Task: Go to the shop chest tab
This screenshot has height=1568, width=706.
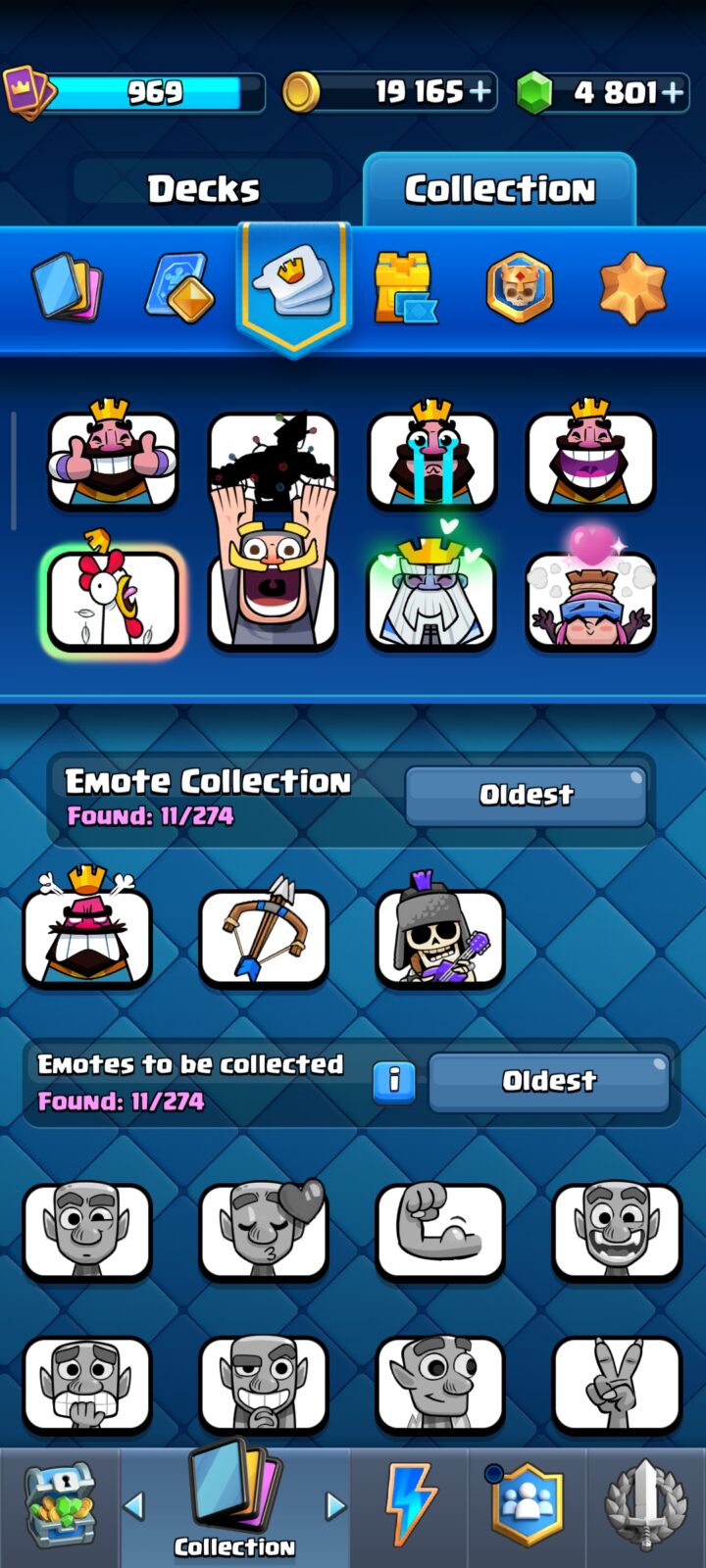Action: coord(60,1507)
